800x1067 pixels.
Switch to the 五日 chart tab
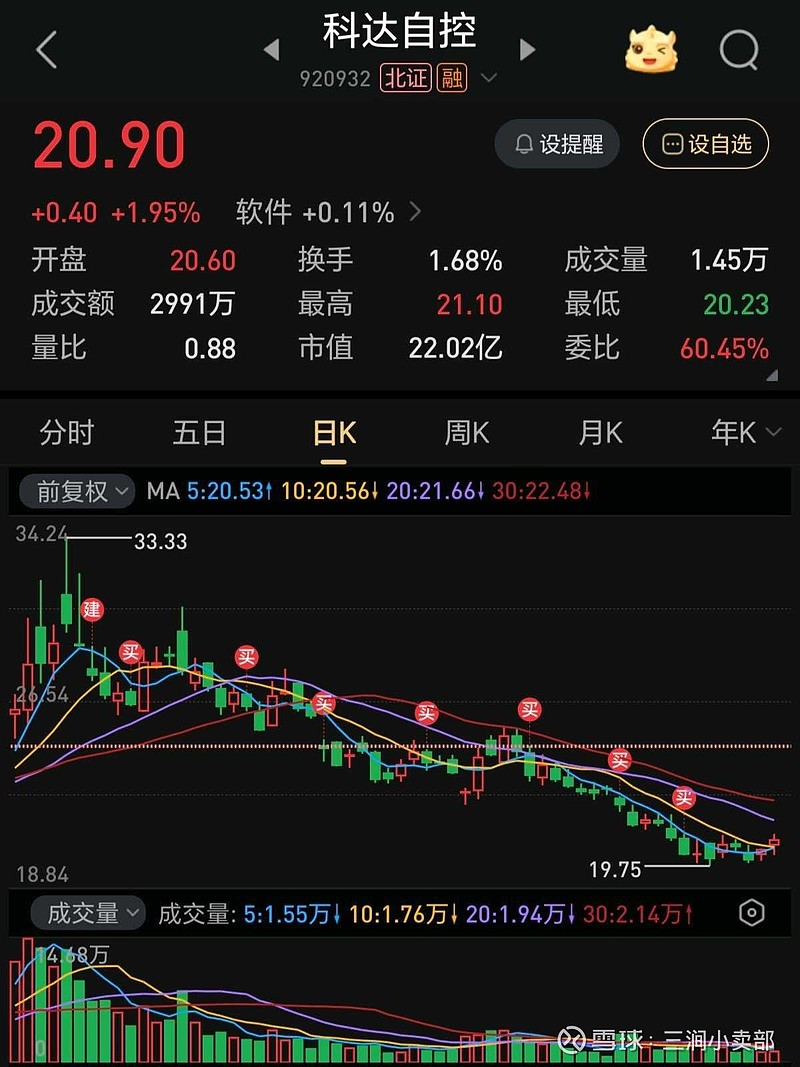pyautogui.click(x=199, y=433)
